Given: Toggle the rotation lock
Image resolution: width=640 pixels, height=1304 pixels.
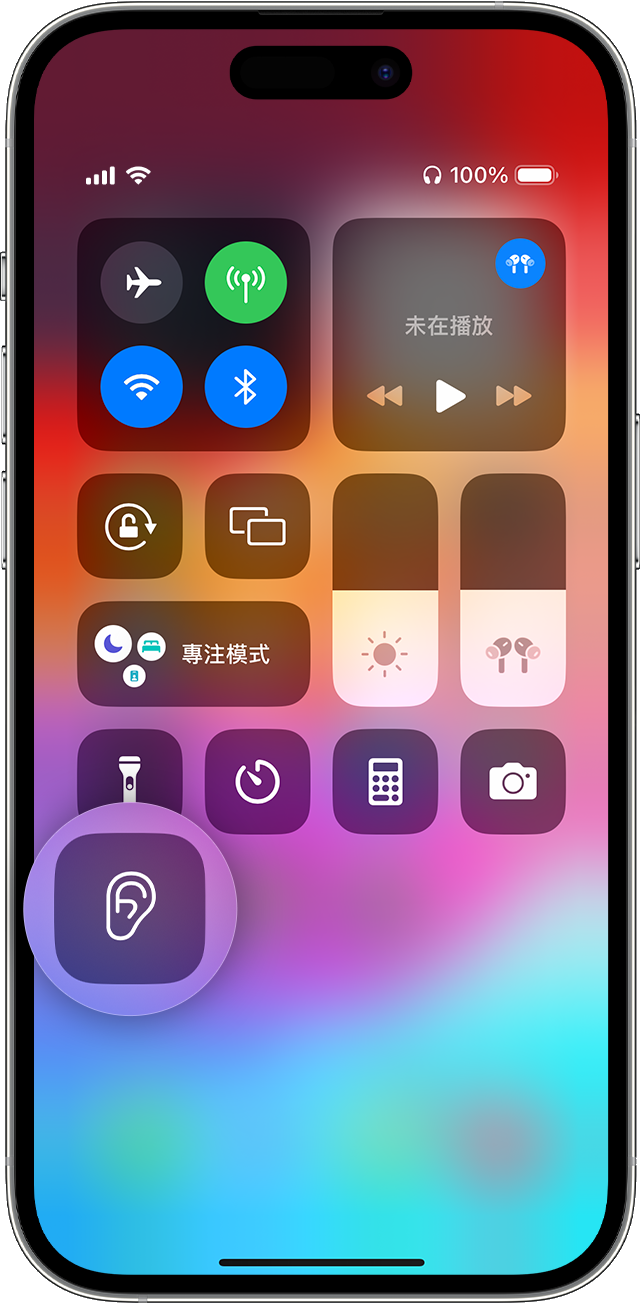Looking at the screenshot, I should tap(130, 526).
